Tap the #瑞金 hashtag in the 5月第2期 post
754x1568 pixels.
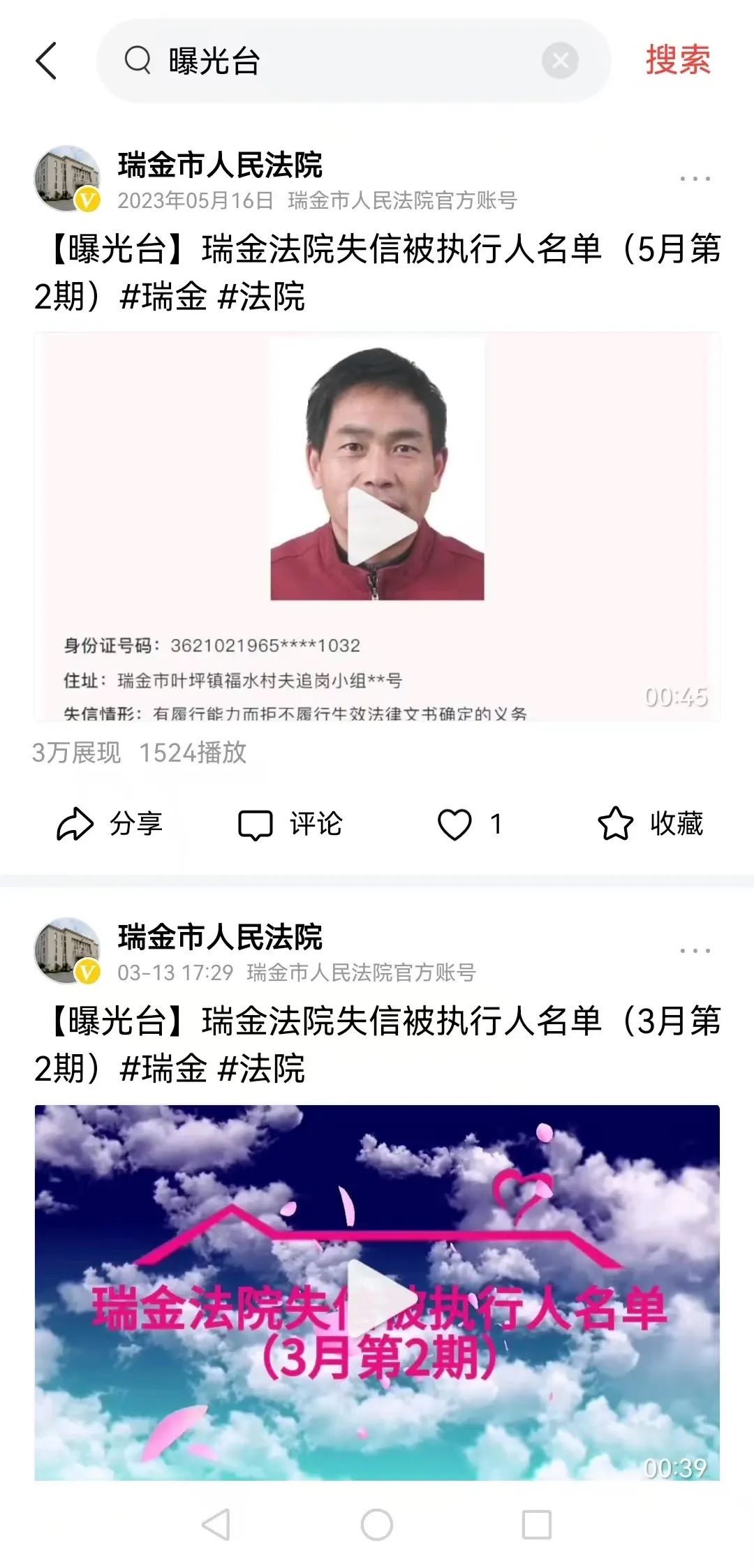[163, 297]
